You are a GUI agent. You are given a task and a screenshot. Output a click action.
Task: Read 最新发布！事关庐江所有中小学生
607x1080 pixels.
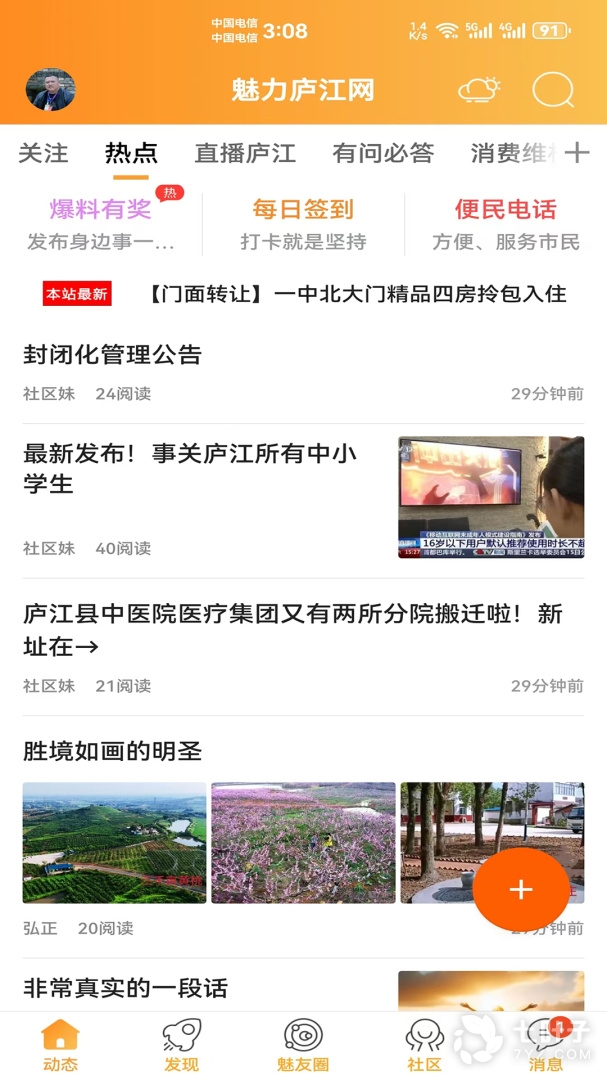point(190,469)
